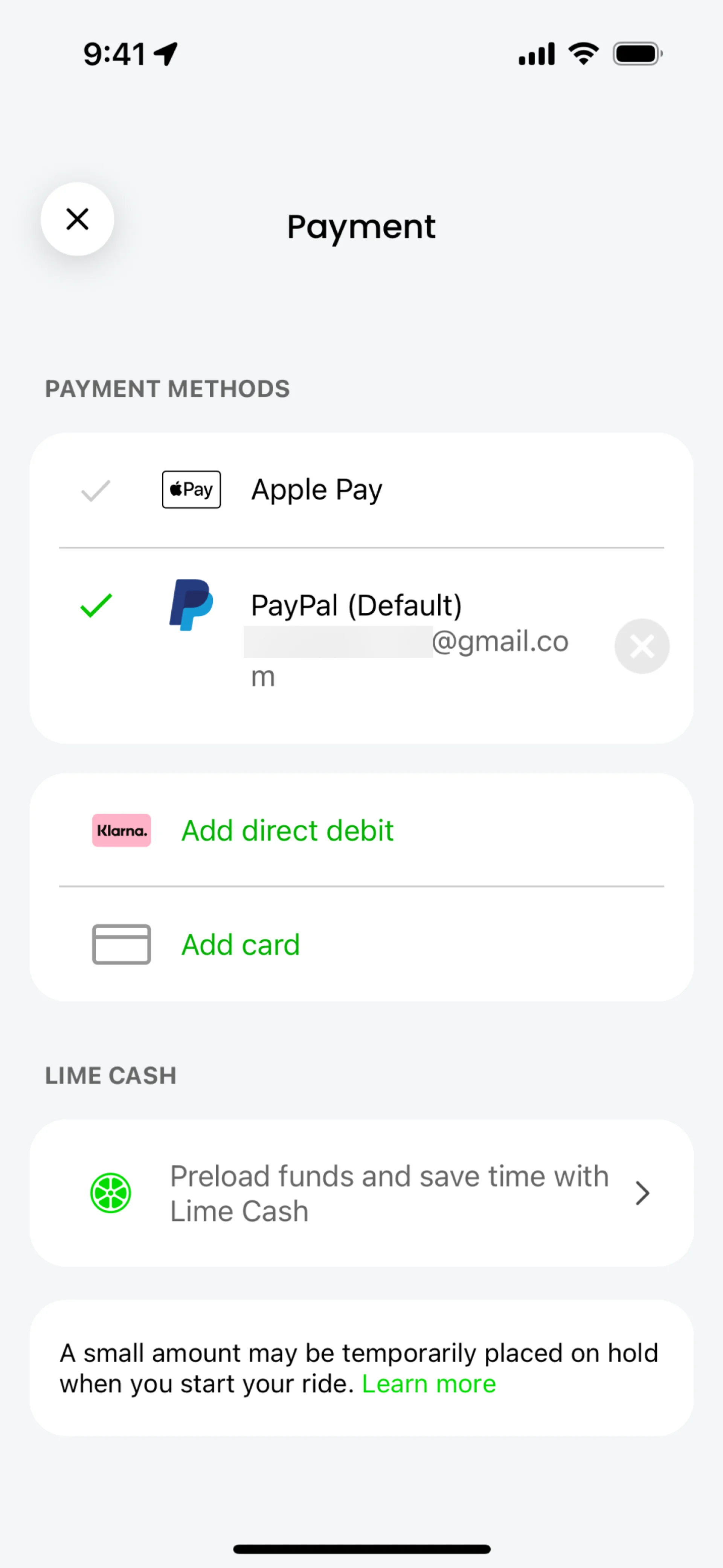
Task: Add direct debit with Klarna
Action: click(287, 831)
